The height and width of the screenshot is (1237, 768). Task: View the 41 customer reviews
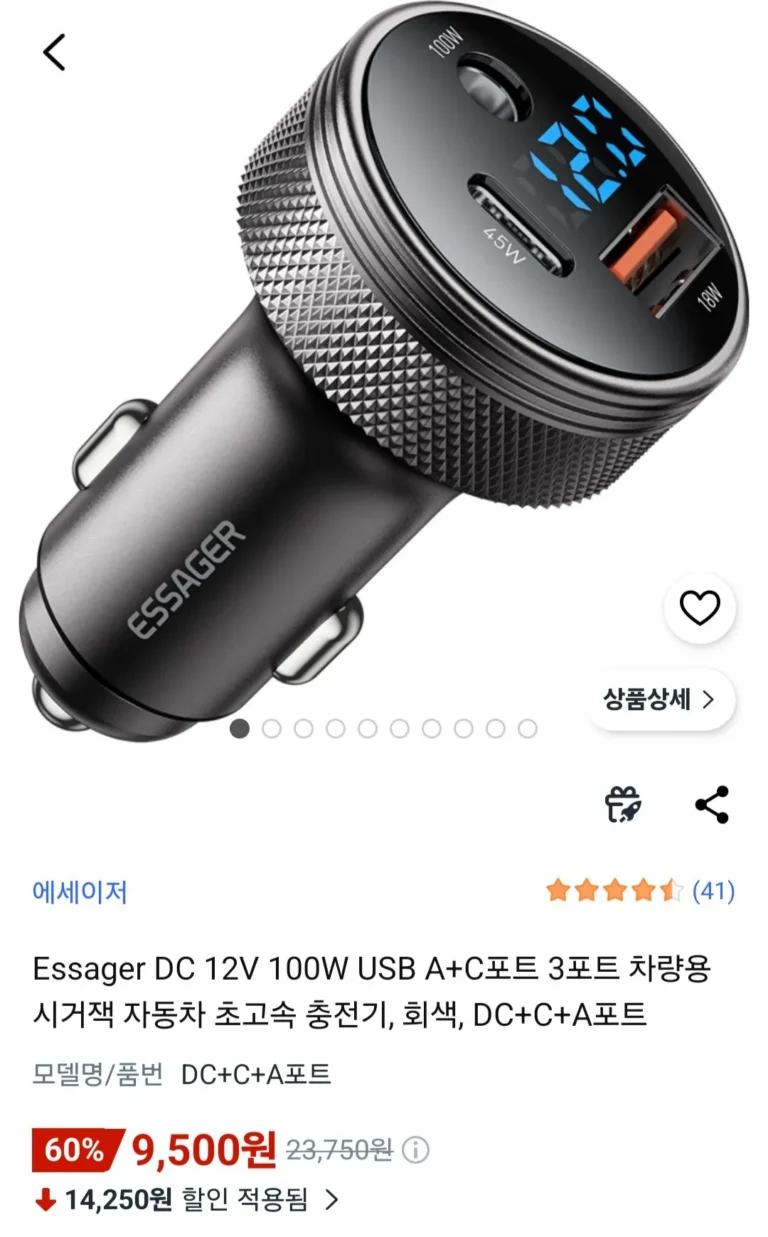(713, 891)
